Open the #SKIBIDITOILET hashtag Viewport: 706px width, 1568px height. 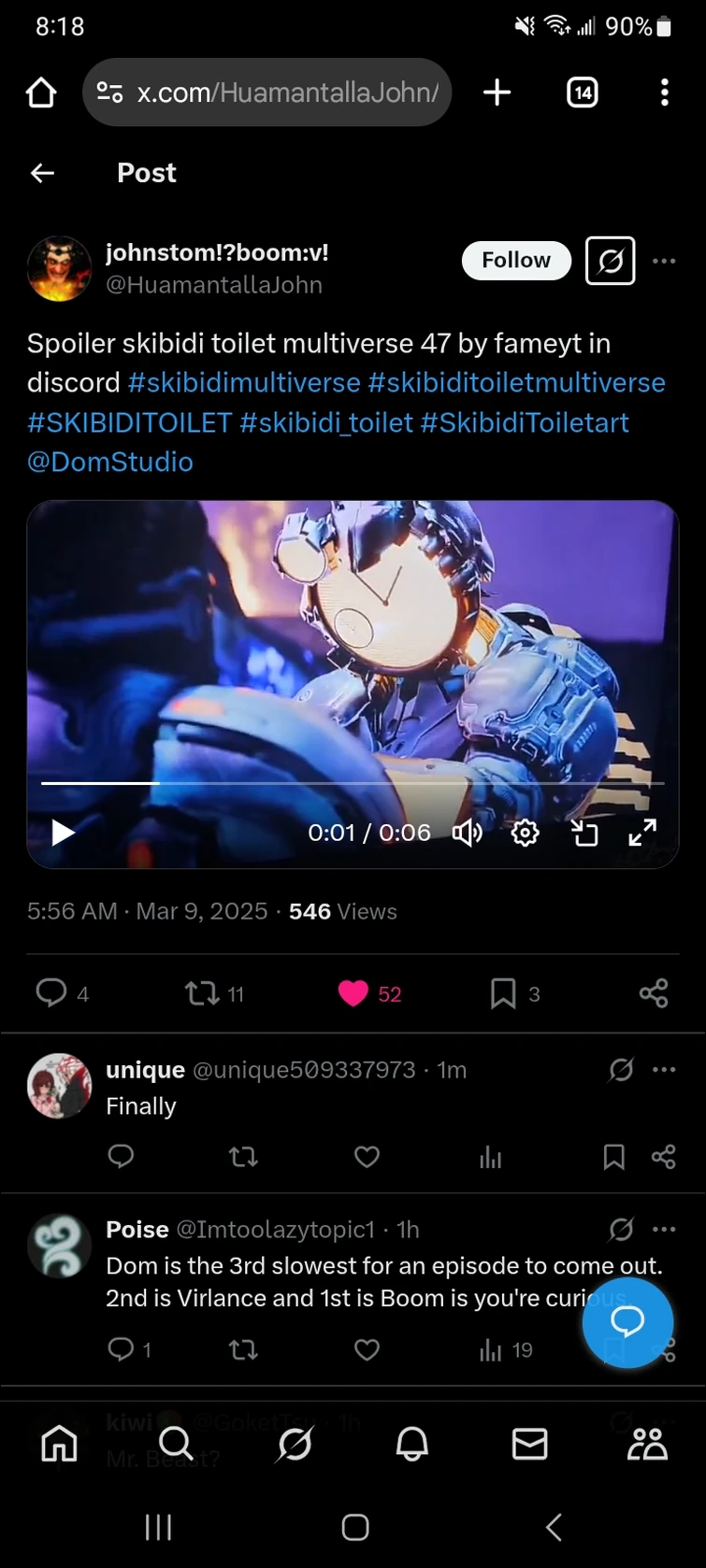click(127, 422)
